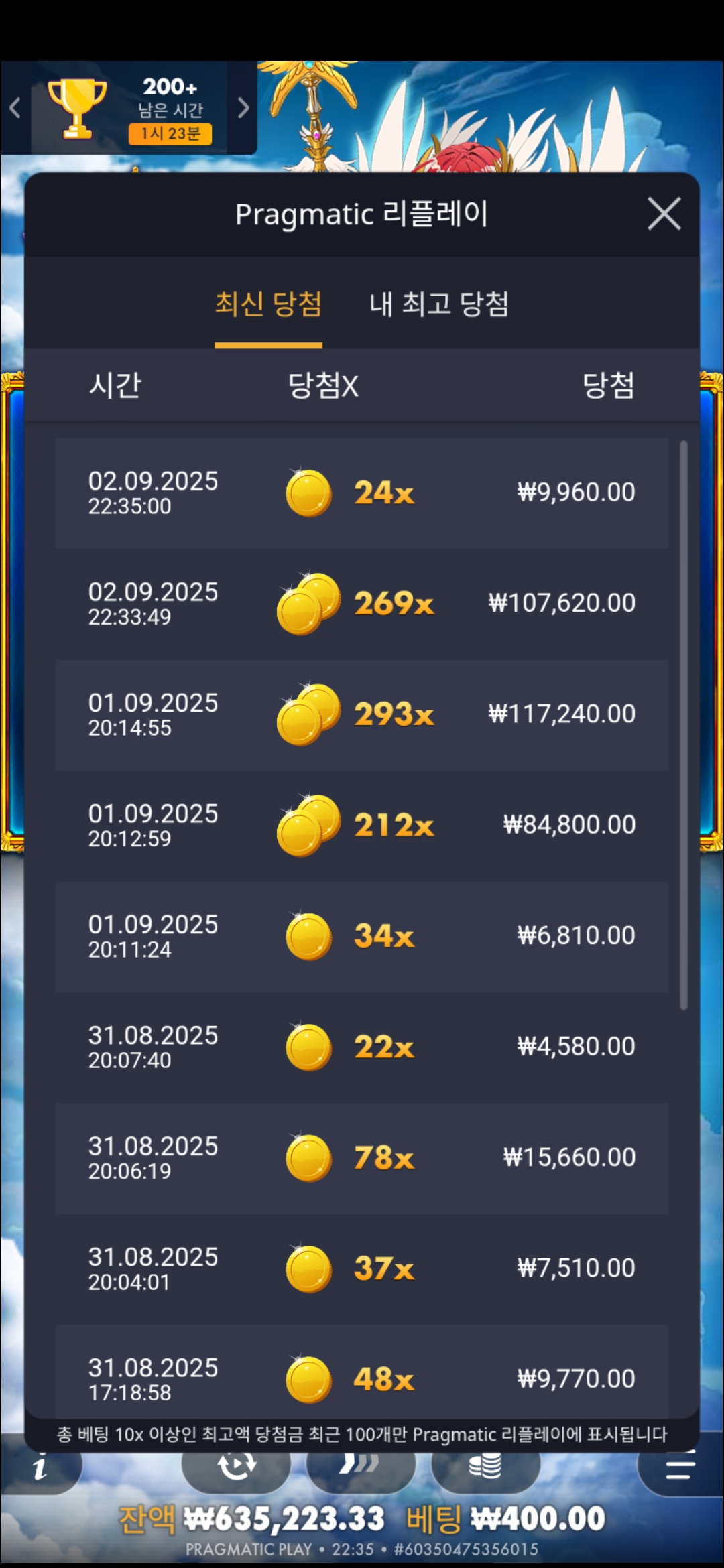
Task: Open the 34x win replay
Action: coord(361,936)
